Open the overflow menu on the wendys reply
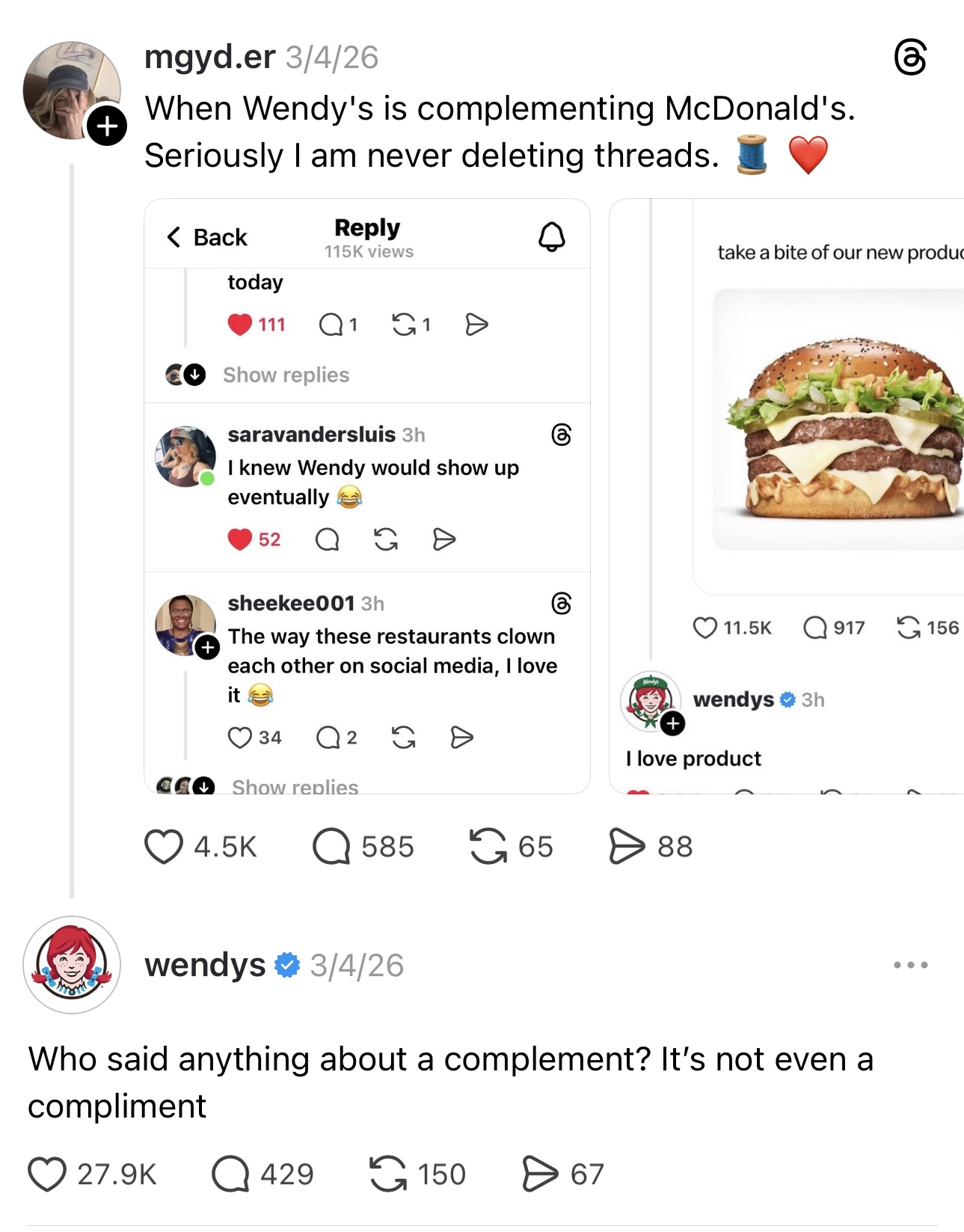This screenshot has height=1232, width=964. 910,965
